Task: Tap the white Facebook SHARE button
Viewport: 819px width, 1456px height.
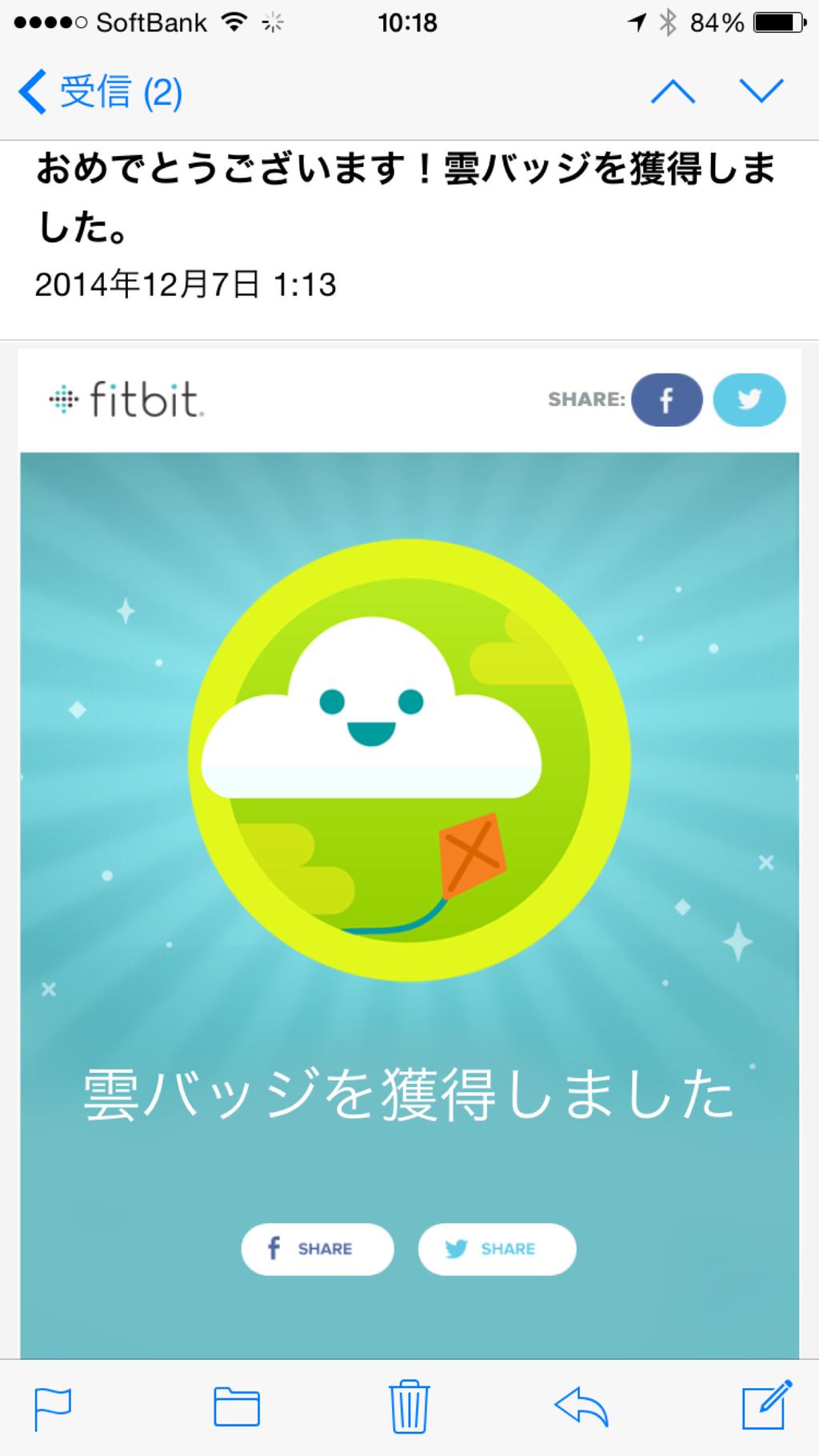Action: [318, 1248]
